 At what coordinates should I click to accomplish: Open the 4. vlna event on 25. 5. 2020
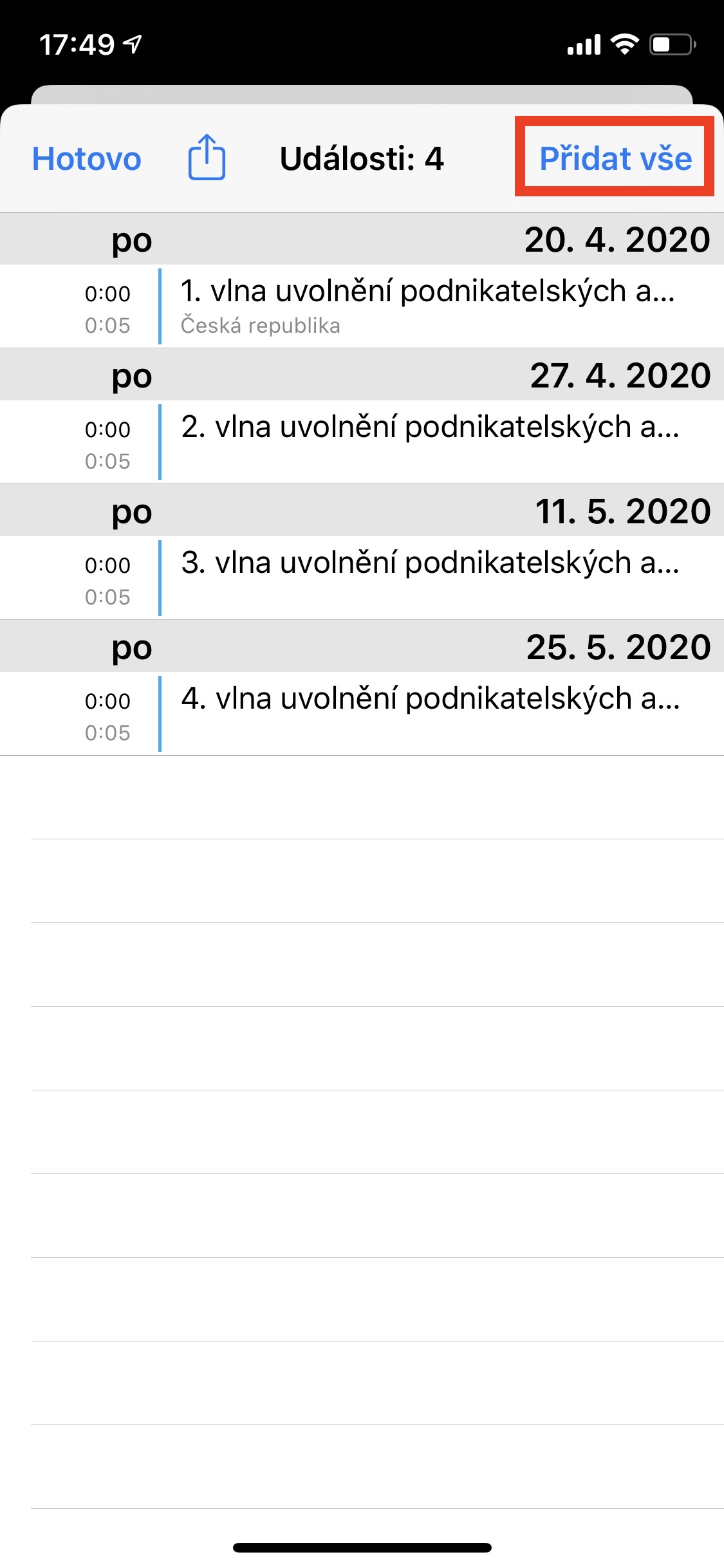[x=429, y=713]
